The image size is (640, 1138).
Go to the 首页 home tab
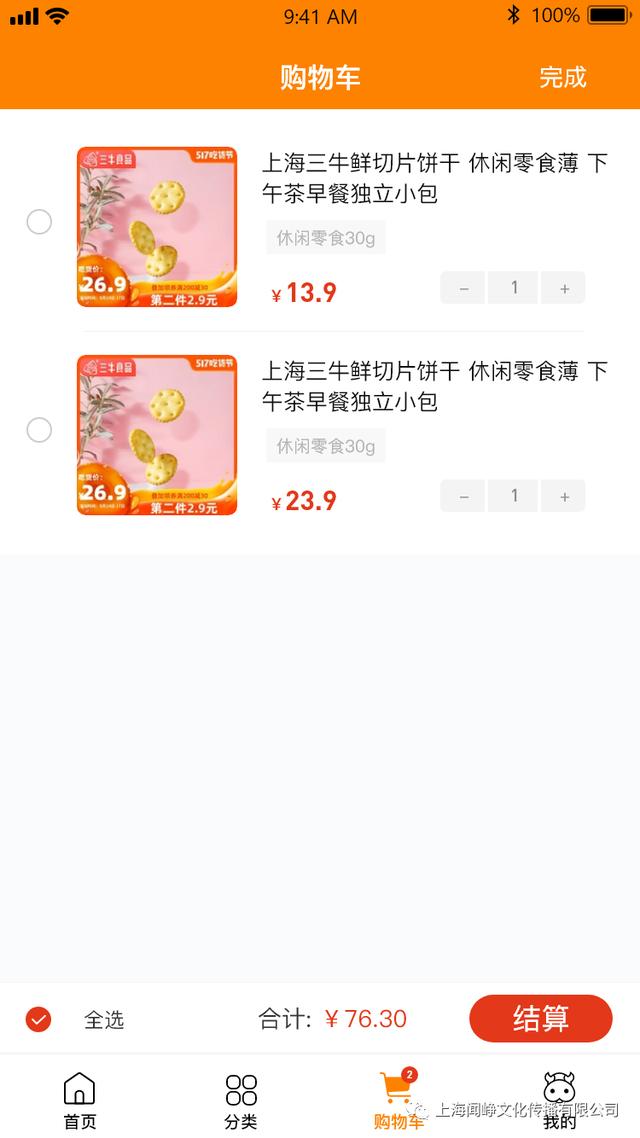[x=79, y=1100]
